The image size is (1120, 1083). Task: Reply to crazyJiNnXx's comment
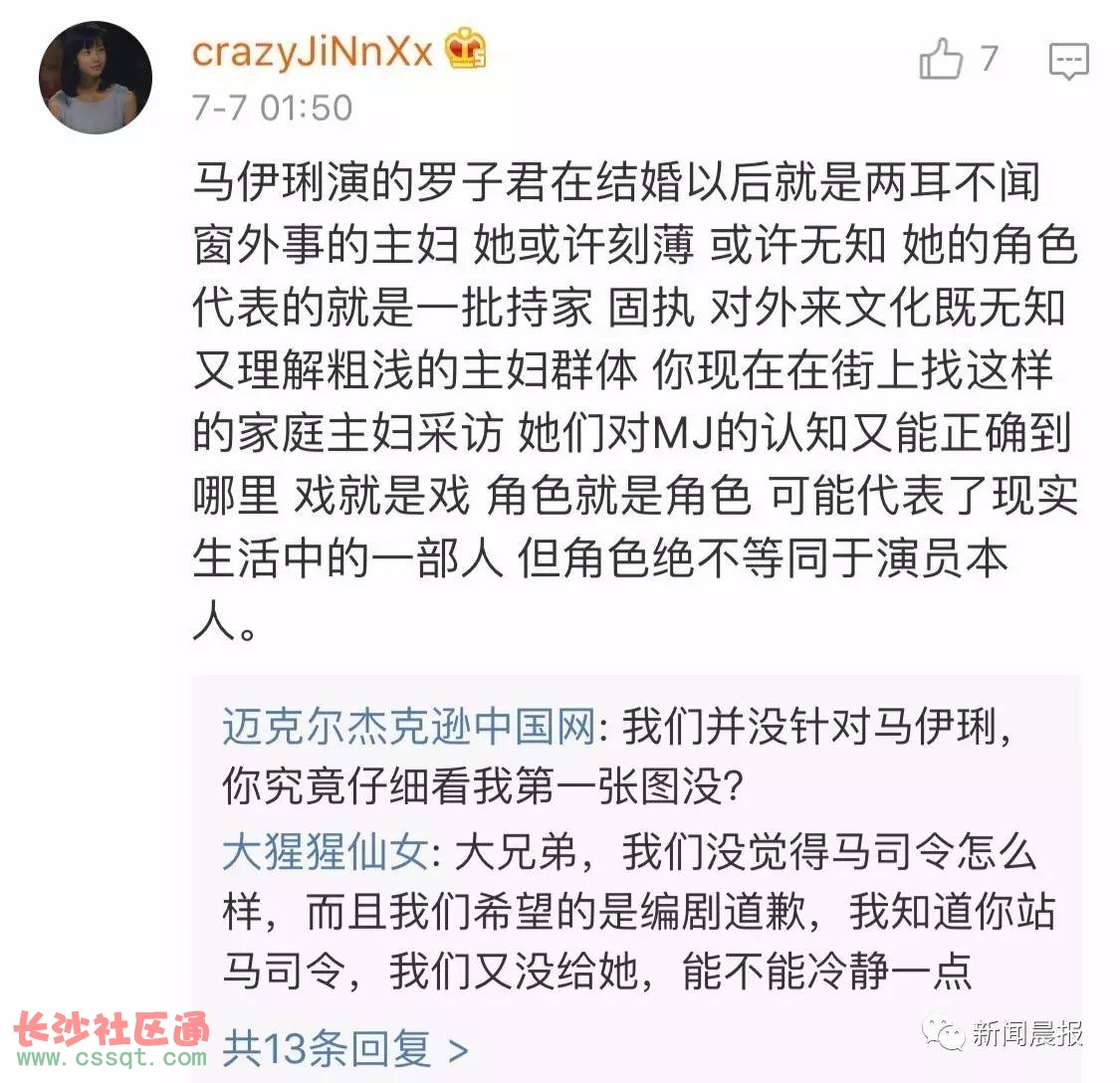tap(1068, 62)
